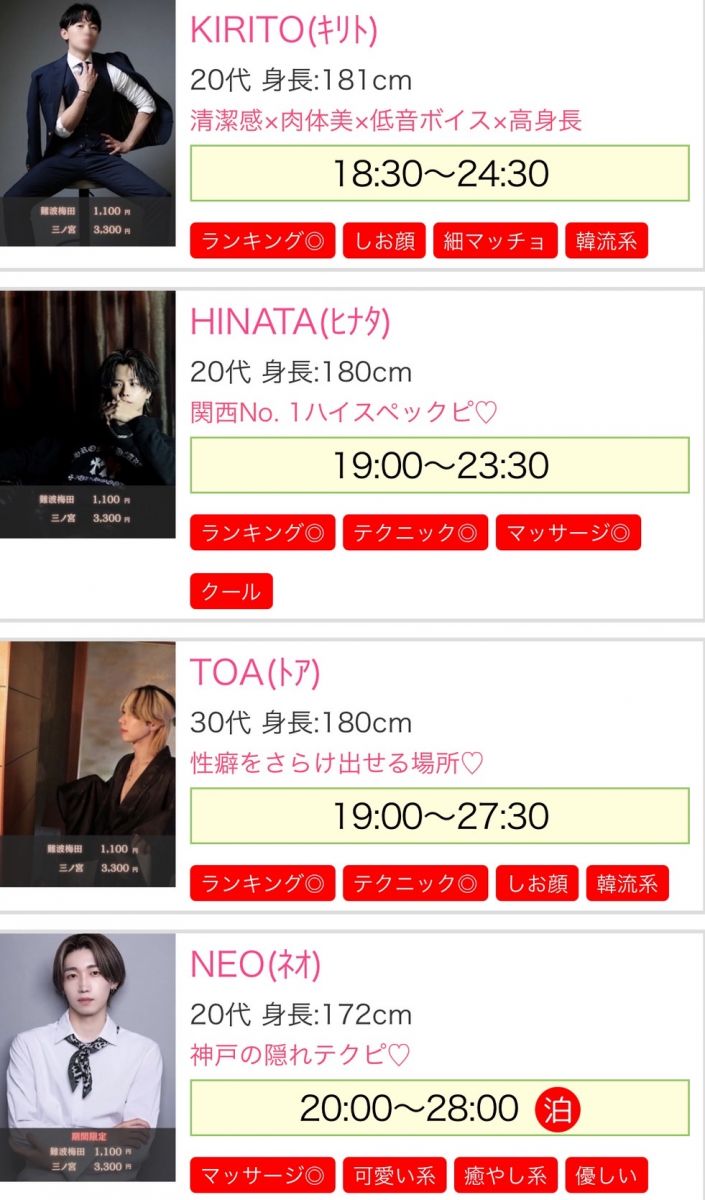The height and width of the screenshot is (1200, 705).
Task: Tap the テクニック◎ tag under TOA
Action: click(x=415, y=884)
